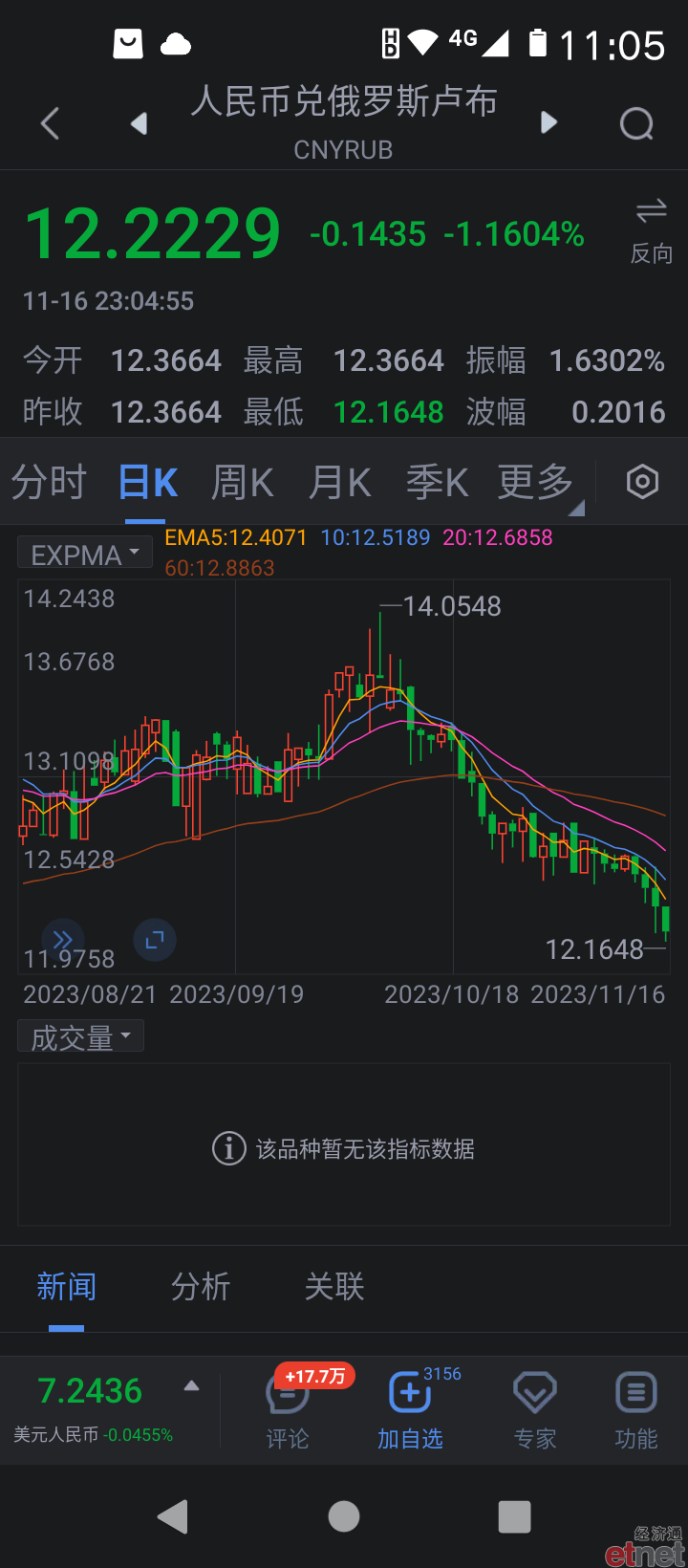Switch to the 分析 tab
Image resolution: width=688 pixels, height=1568 pixels.
tap(201, 1287)
